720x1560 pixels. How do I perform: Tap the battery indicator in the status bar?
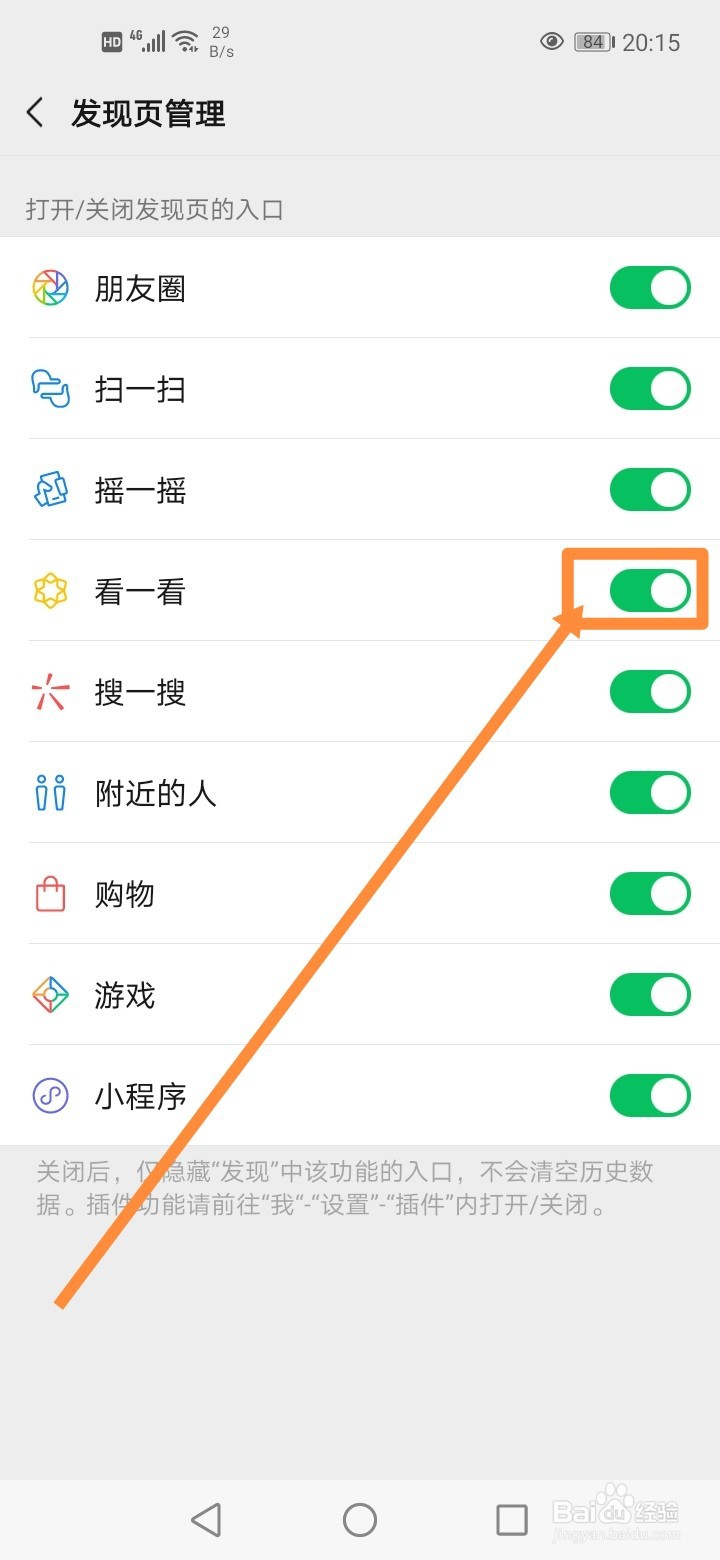[x=592, y=42]
